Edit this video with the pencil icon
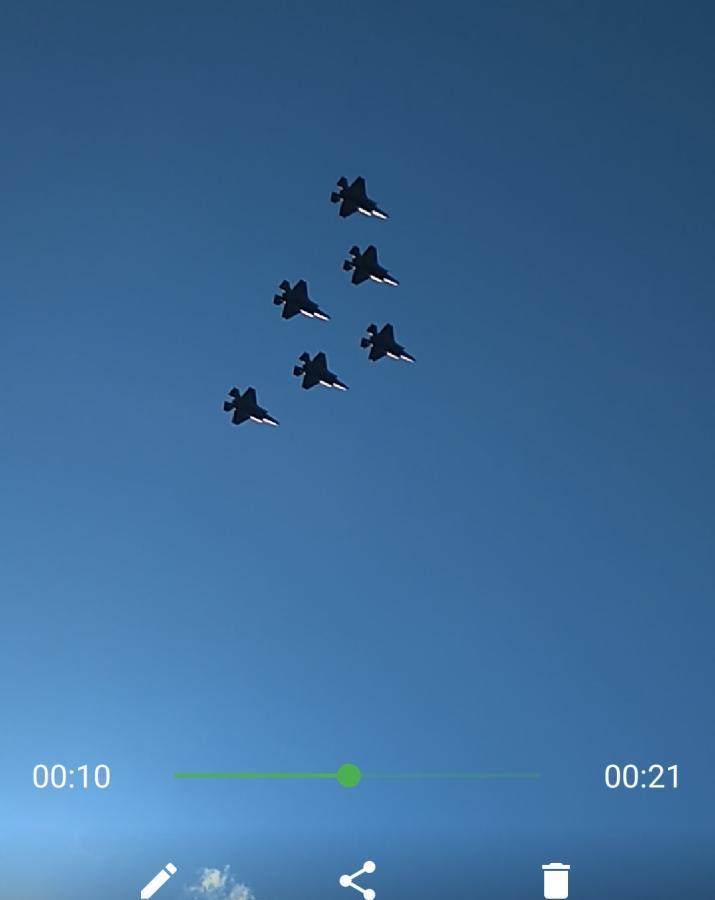Screen dimensions: 715x900 (158, 880)
